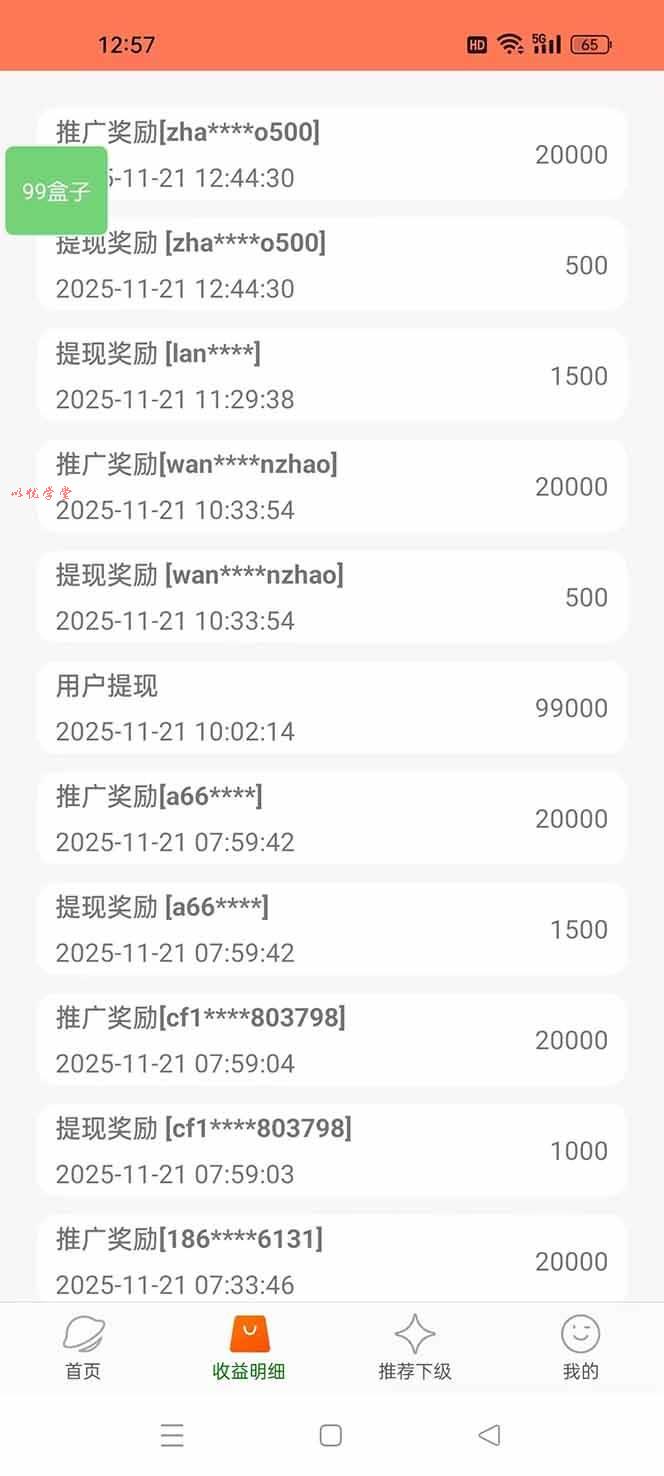Switch to the 首页 tab

(83, 1347)
